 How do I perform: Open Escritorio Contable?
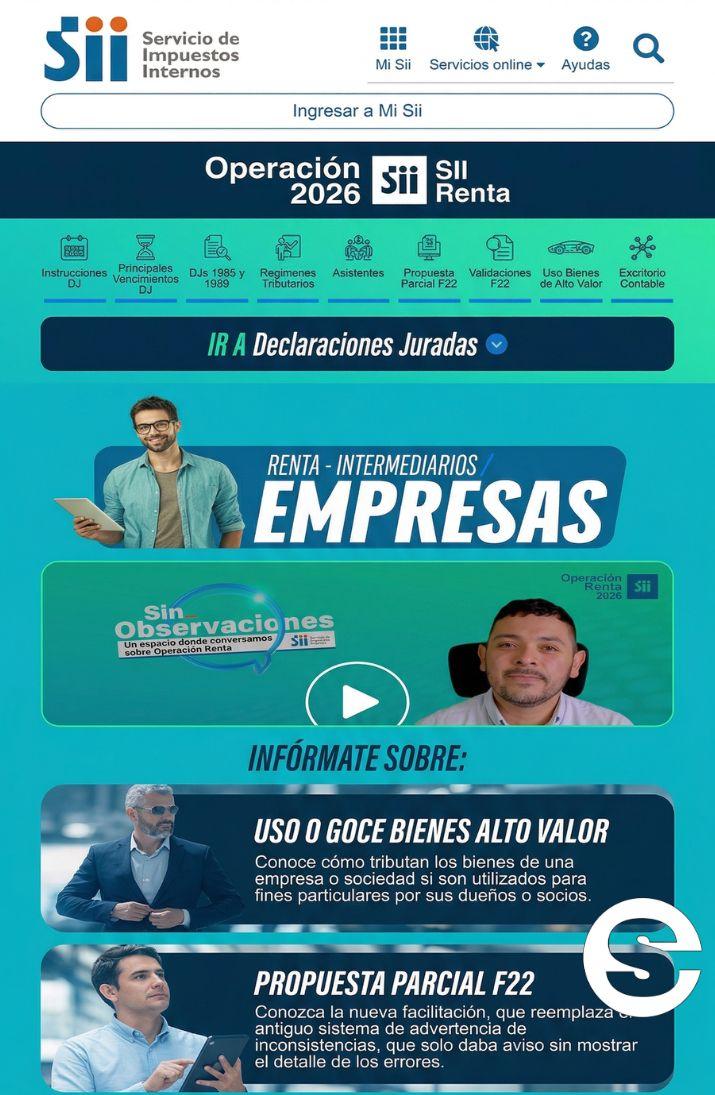pos(642,263)
